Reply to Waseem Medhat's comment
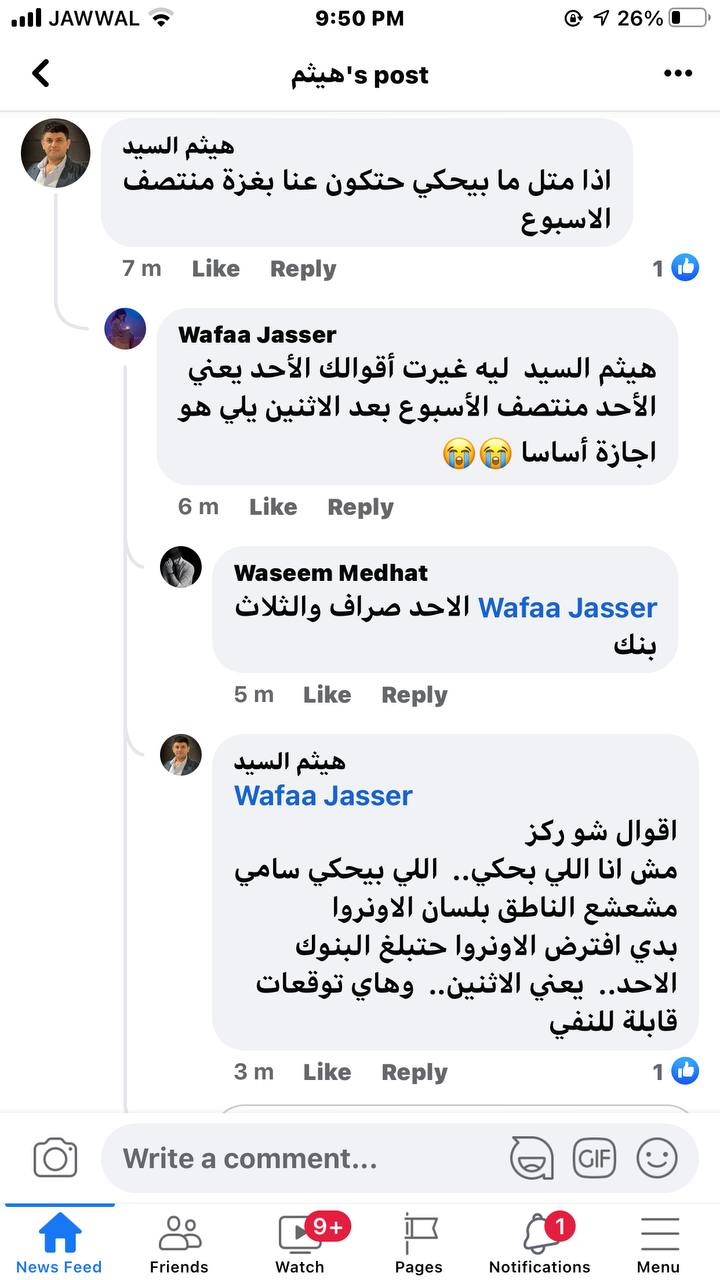720x1280 pixels. click(414, 695)
